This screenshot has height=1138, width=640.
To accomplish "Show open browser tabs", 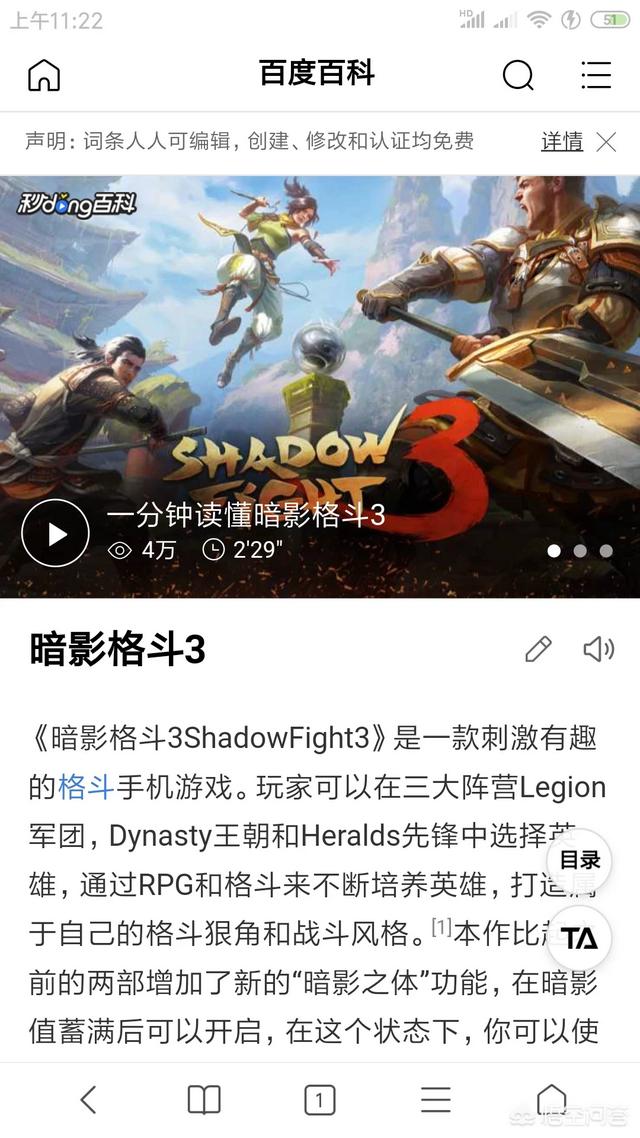I will click(x=319, y=1100).
